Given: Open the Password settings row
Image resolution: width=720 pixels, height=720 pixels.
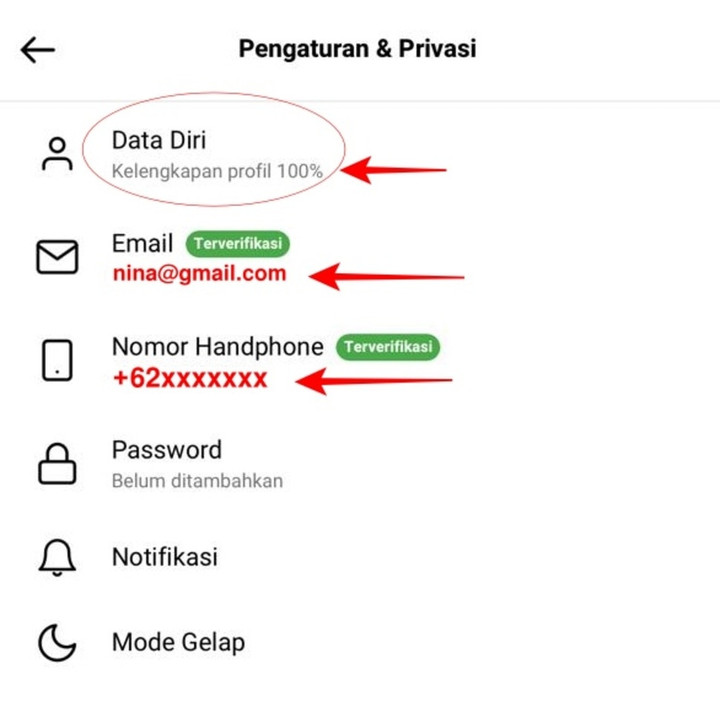Looking at the screenshot, I should coord(167,463).
